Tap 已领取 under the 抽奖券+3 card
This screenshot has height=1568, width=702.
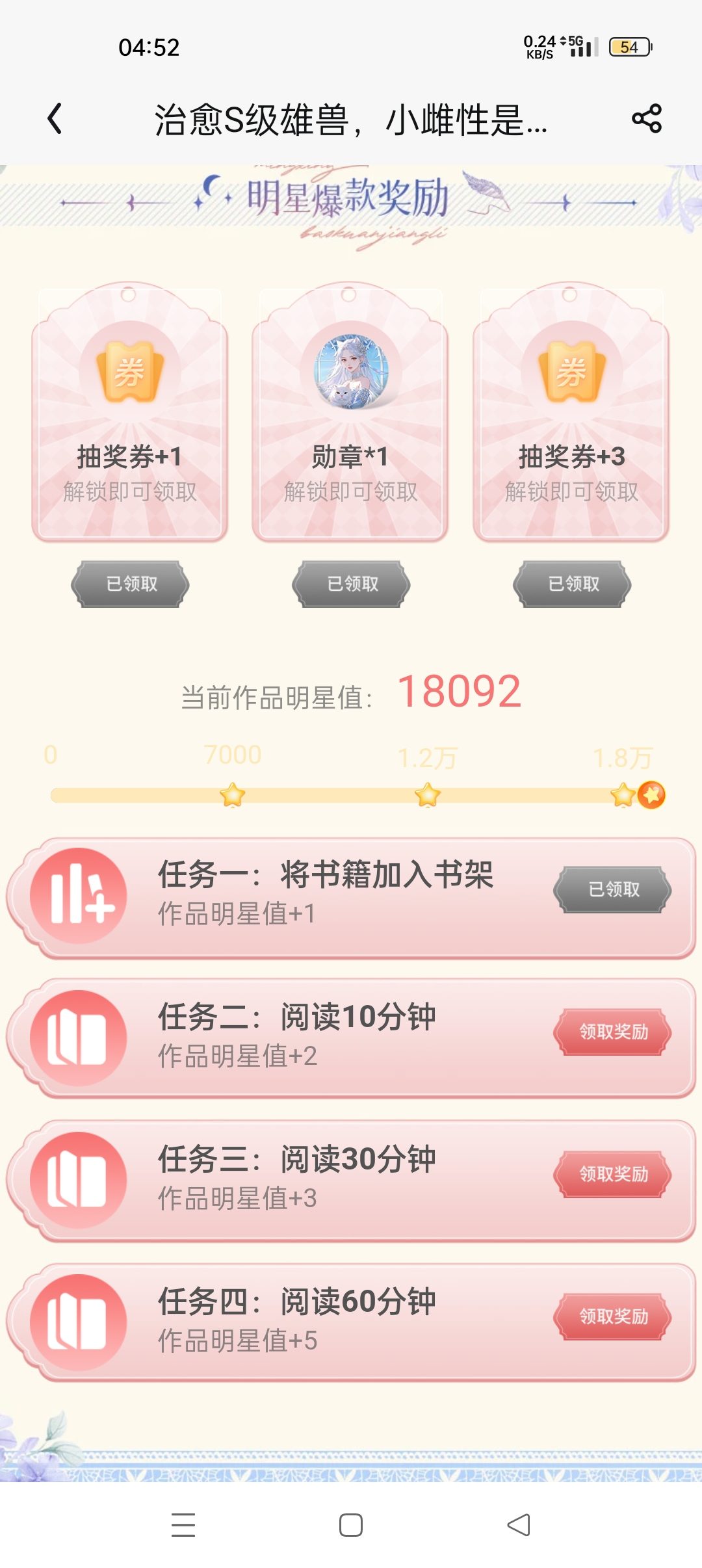point(573,584)
